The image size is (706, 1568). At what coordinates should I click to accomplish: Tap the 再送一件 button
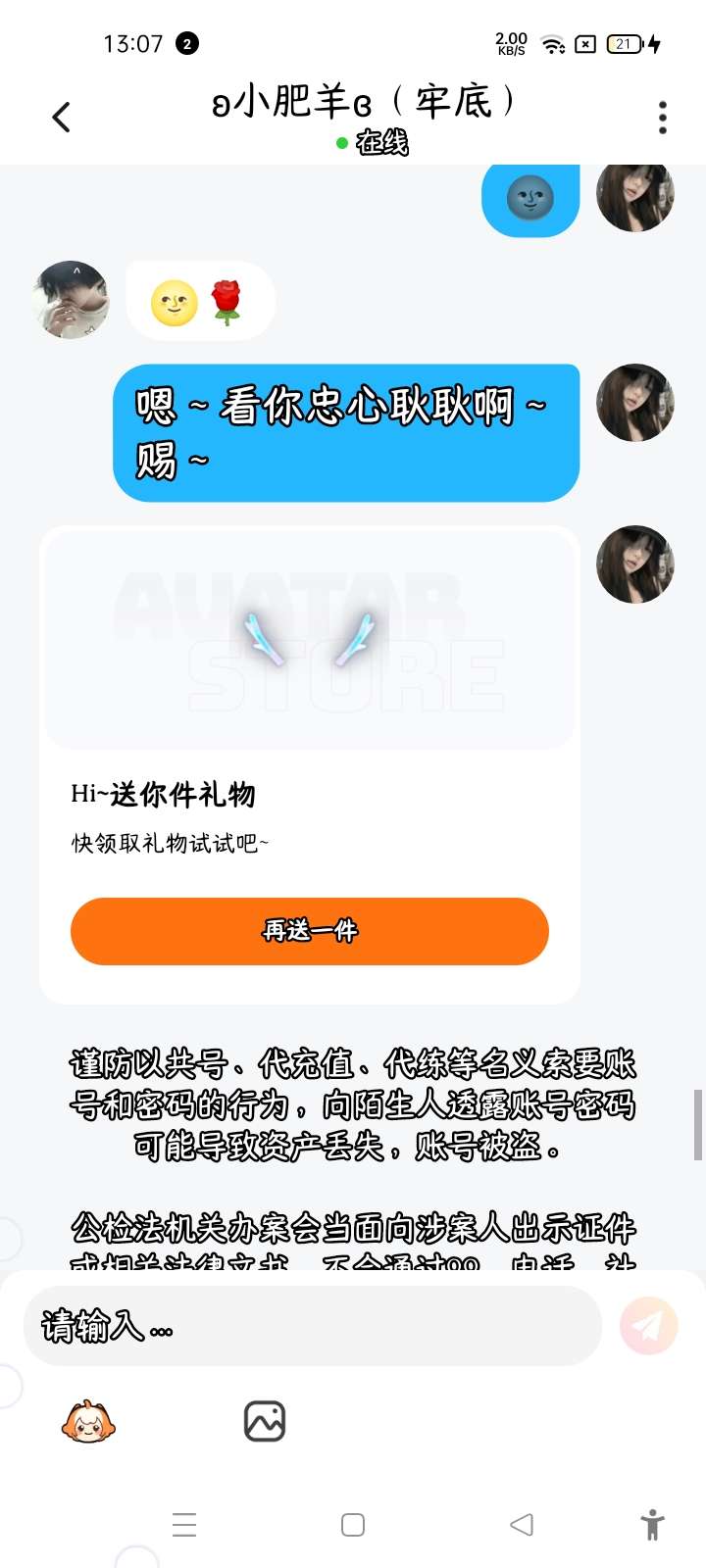pos(309,931)
